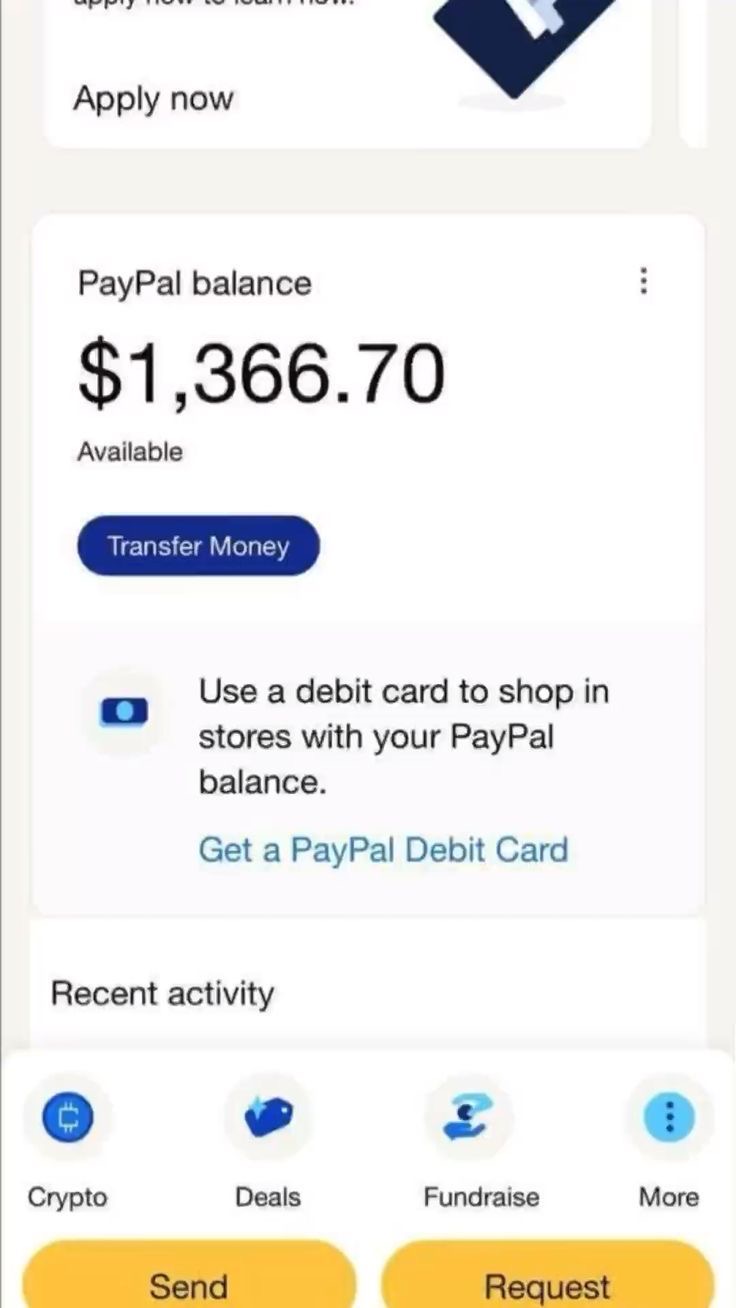736x1308 pixels.
Task: Select Apply now on the card offer
Action: pyautogui.click(x=153, y=99)
